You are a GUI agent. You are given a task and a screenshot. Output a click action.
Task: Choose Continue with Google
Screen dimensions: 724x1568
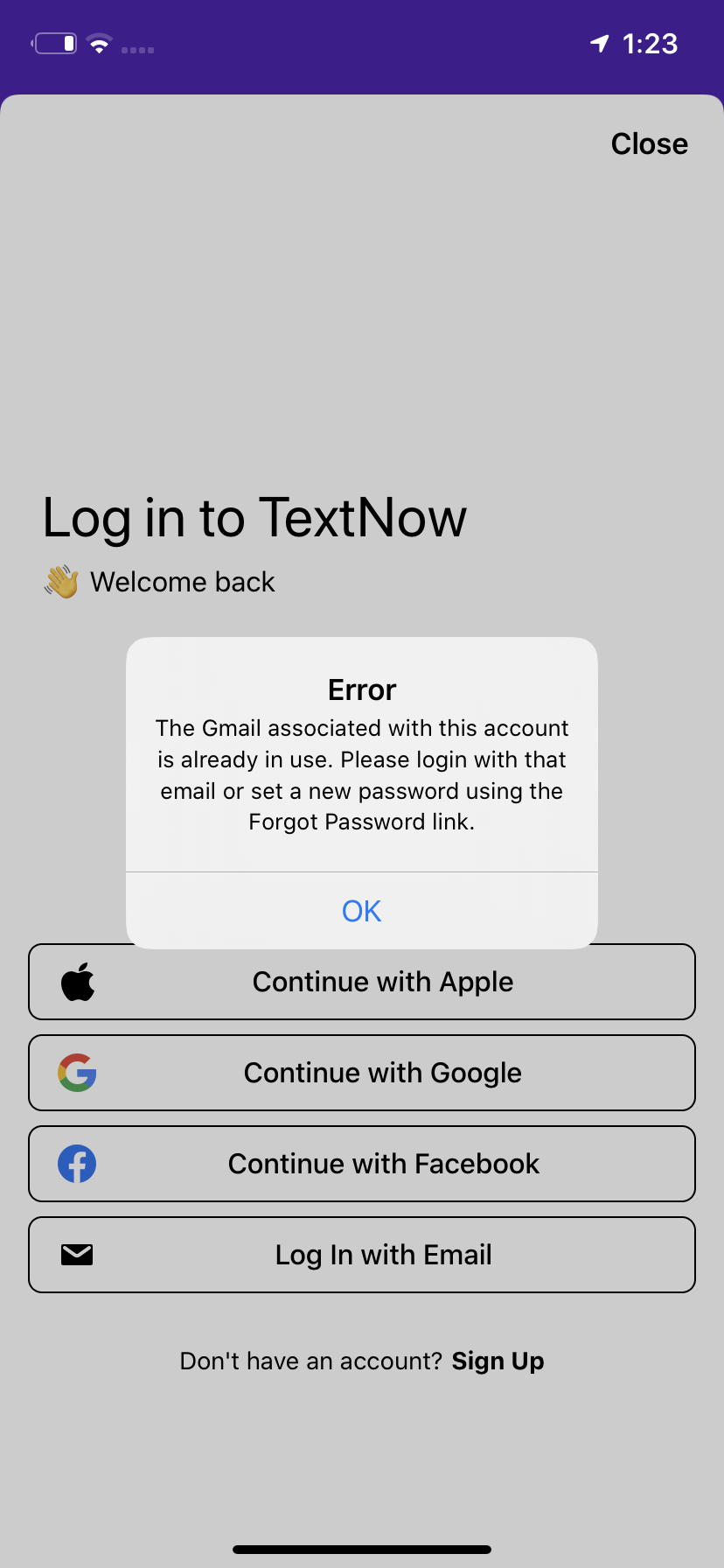pos(362,1073)
